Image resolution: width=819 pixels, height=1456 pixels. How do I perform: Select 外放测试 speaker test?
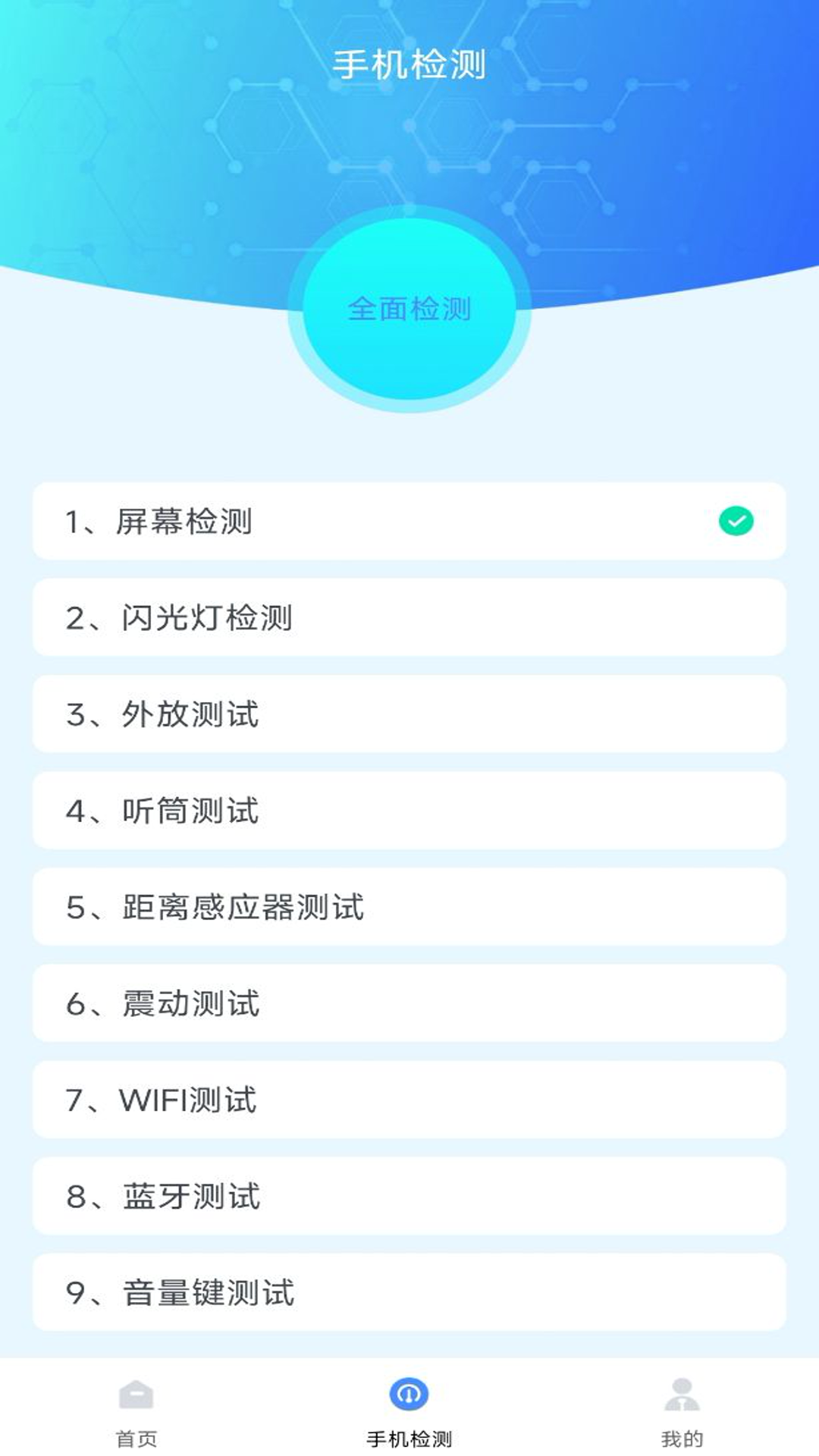coord(409,714)
